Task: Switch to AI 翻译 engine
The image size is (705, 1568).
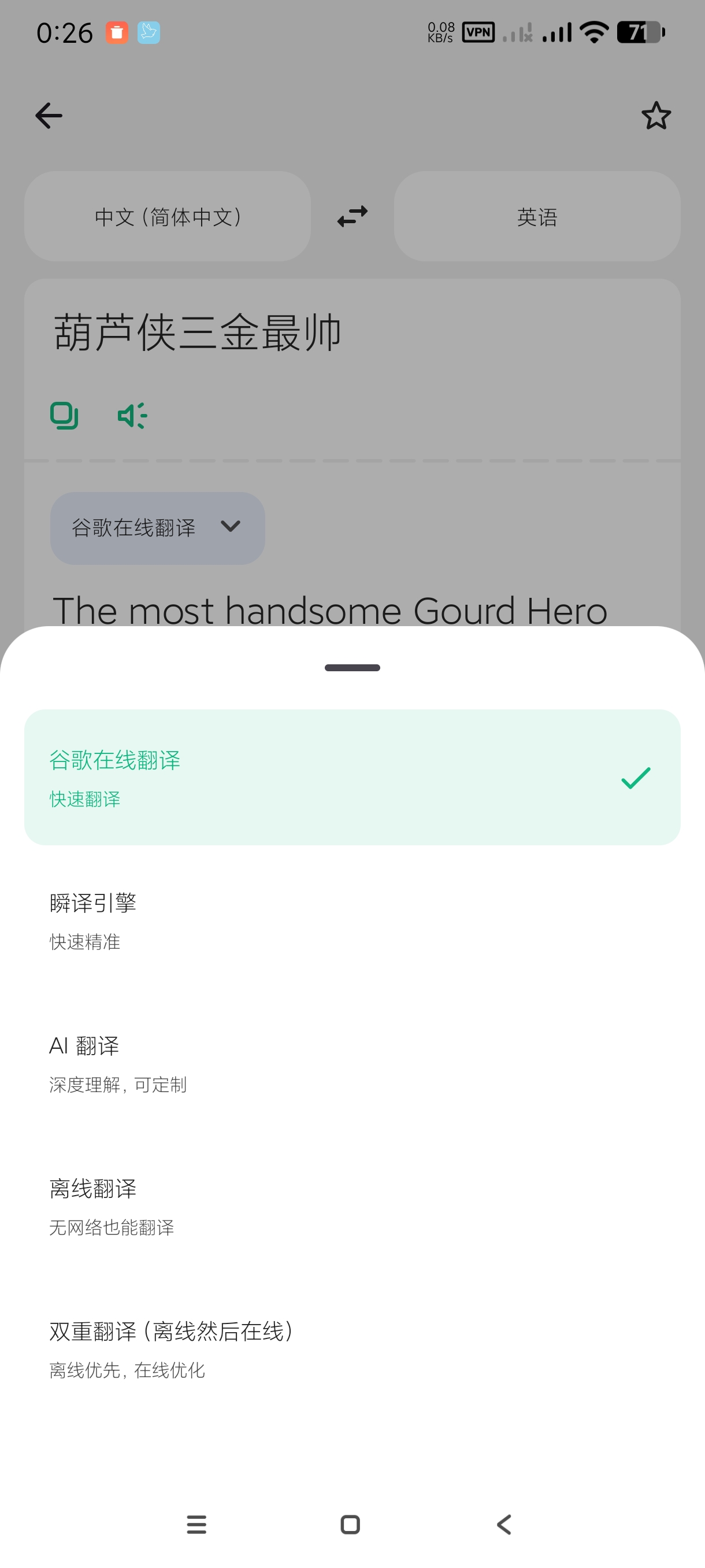Action: [x=351, y=1063]
